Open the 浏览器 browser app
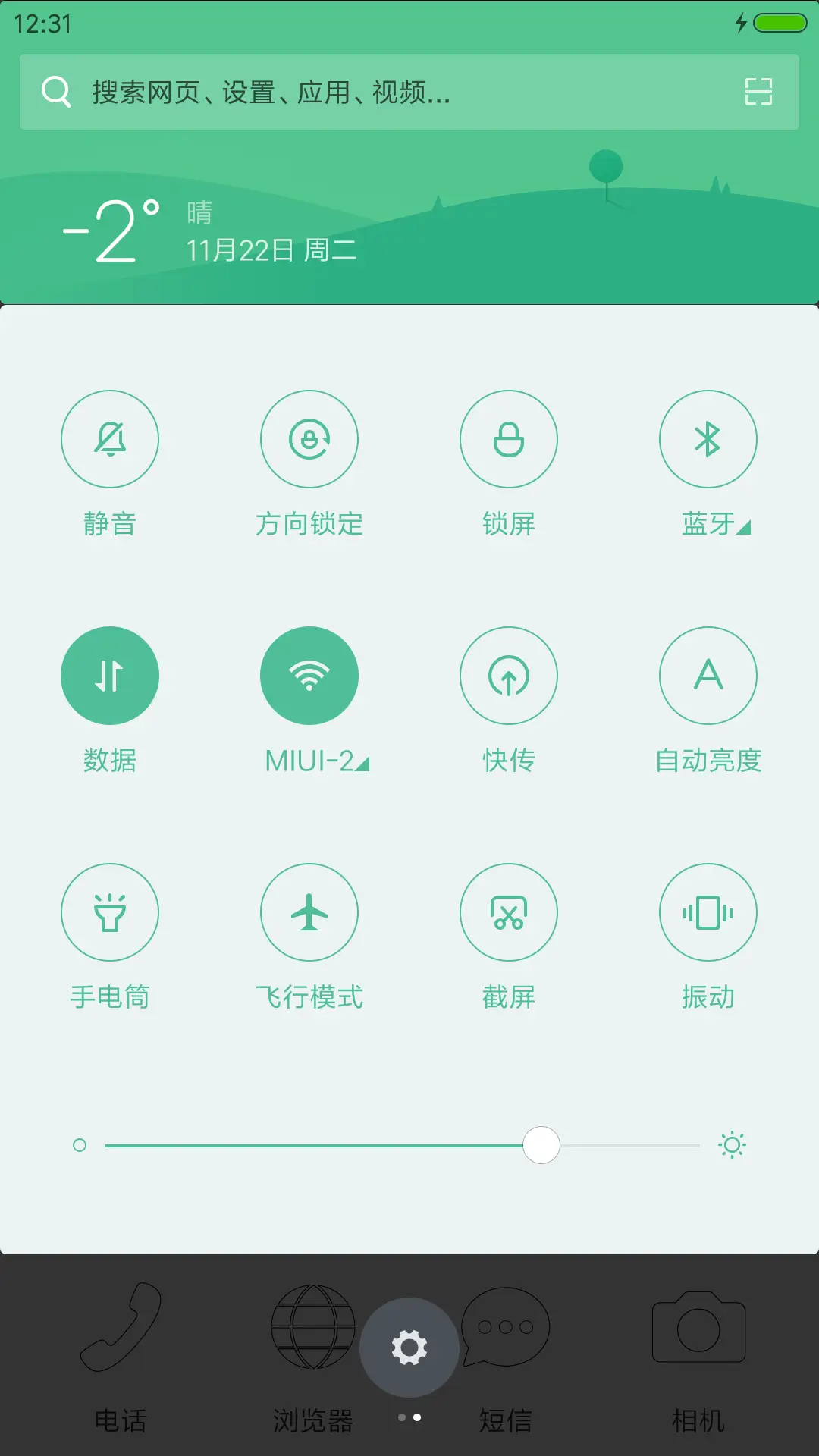819x1456 pixels. [314, 1335]
